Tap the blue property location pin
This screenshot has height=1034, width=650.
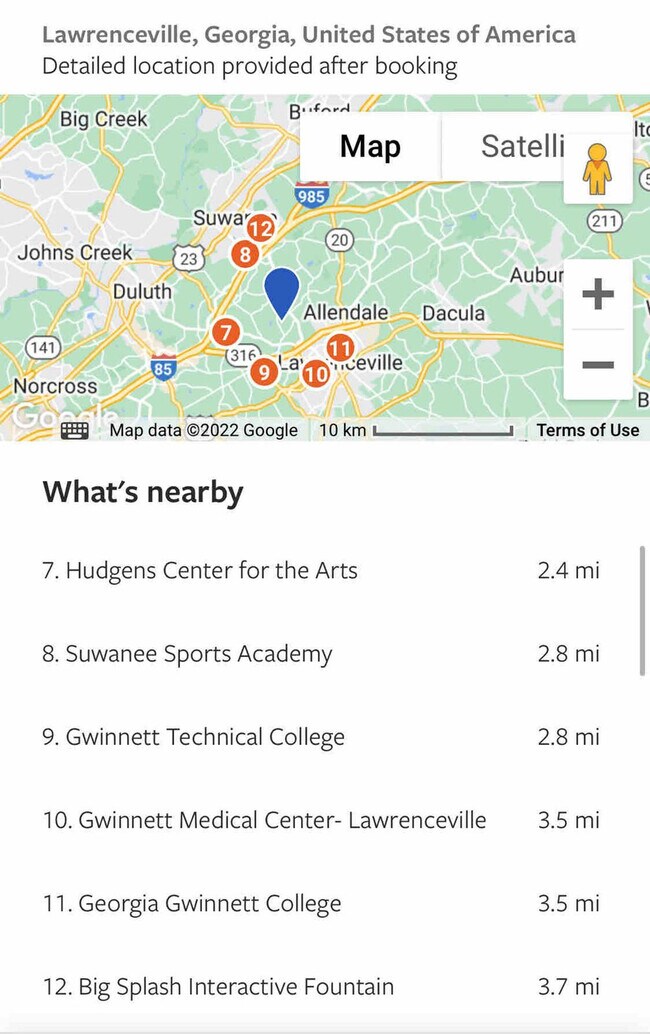coord(282,291)
